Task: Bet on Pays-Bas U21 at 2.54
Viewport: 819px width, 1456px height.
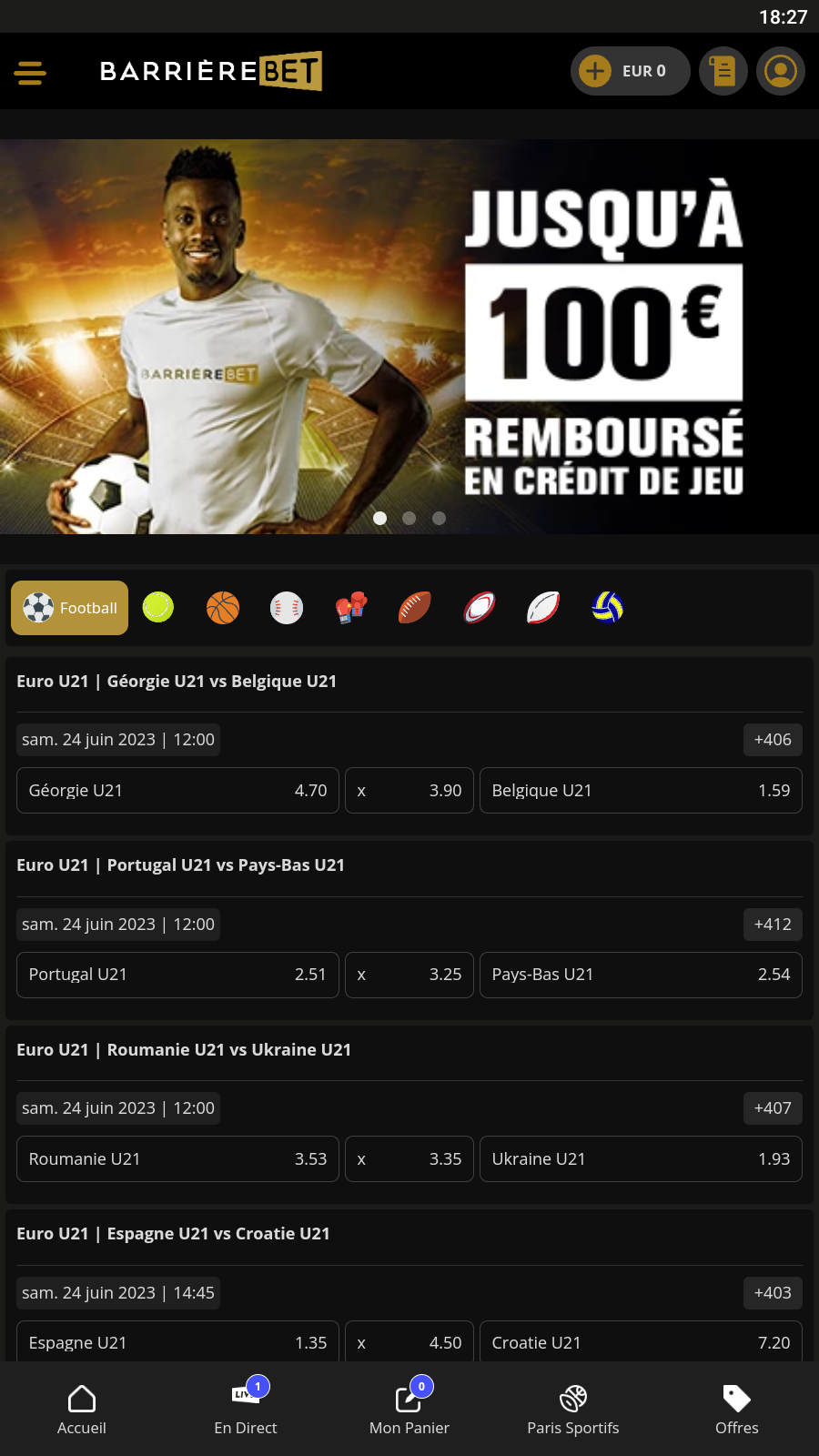Action: tap(640, 975)
